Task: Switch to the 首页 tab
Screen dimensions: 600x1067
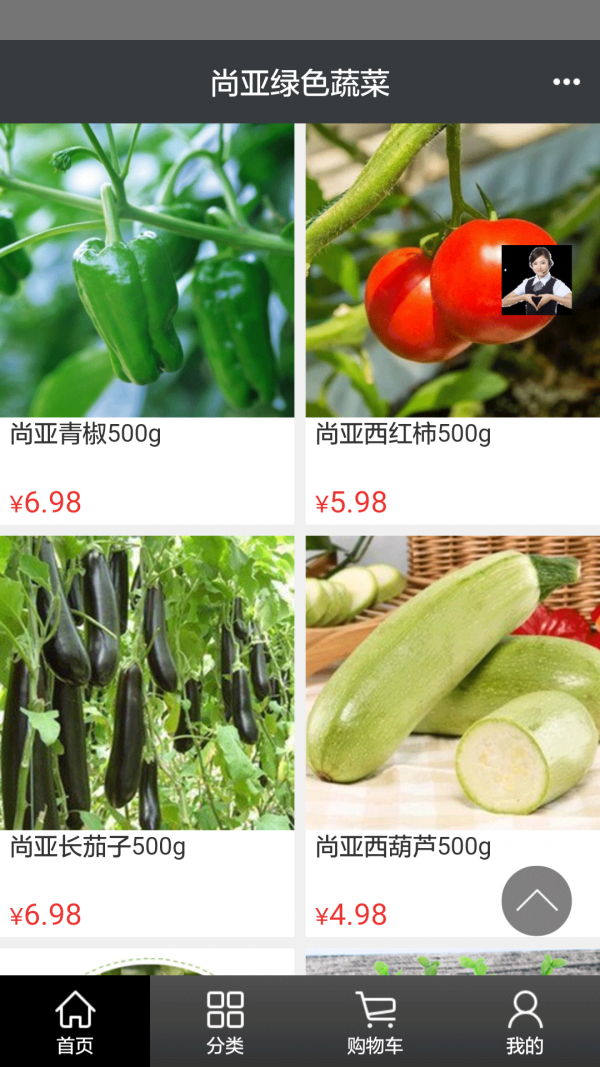Action: point(75,1021)
